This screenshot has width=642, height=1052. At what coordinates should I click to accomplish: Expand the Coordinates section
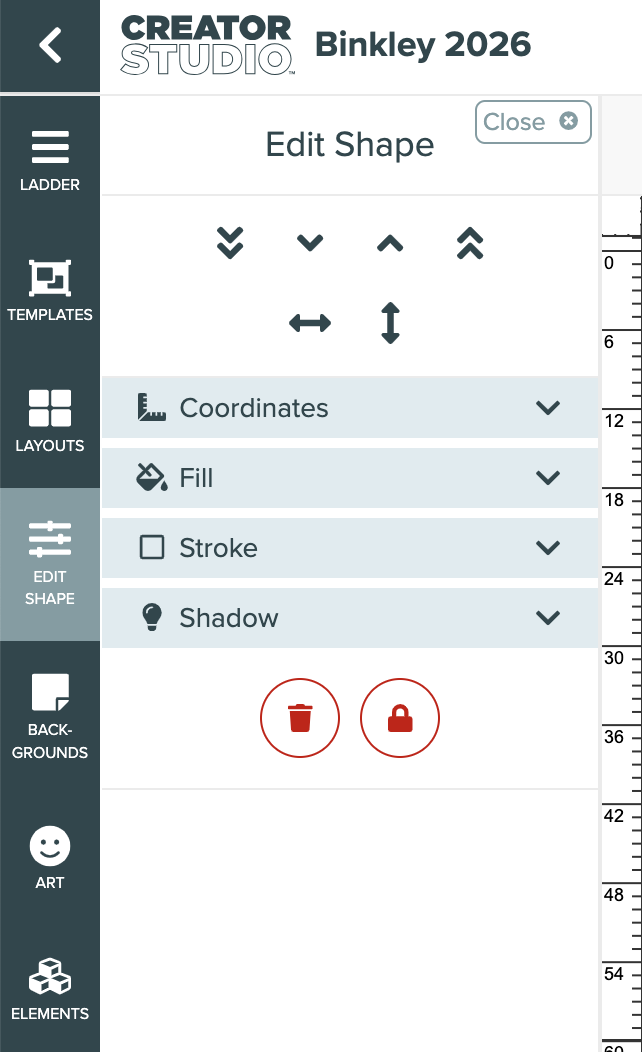[350, 408]
